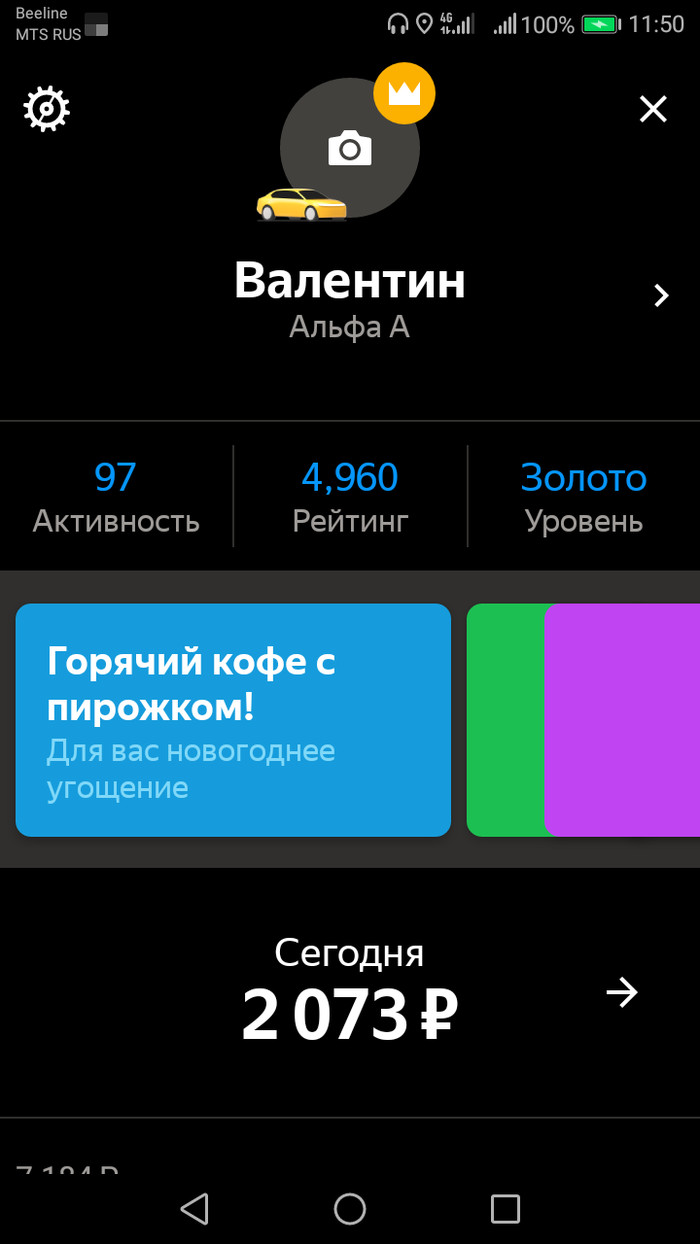
Task: Open the Рейтинг 4,960 details
Action: click(x=350, y=496)
